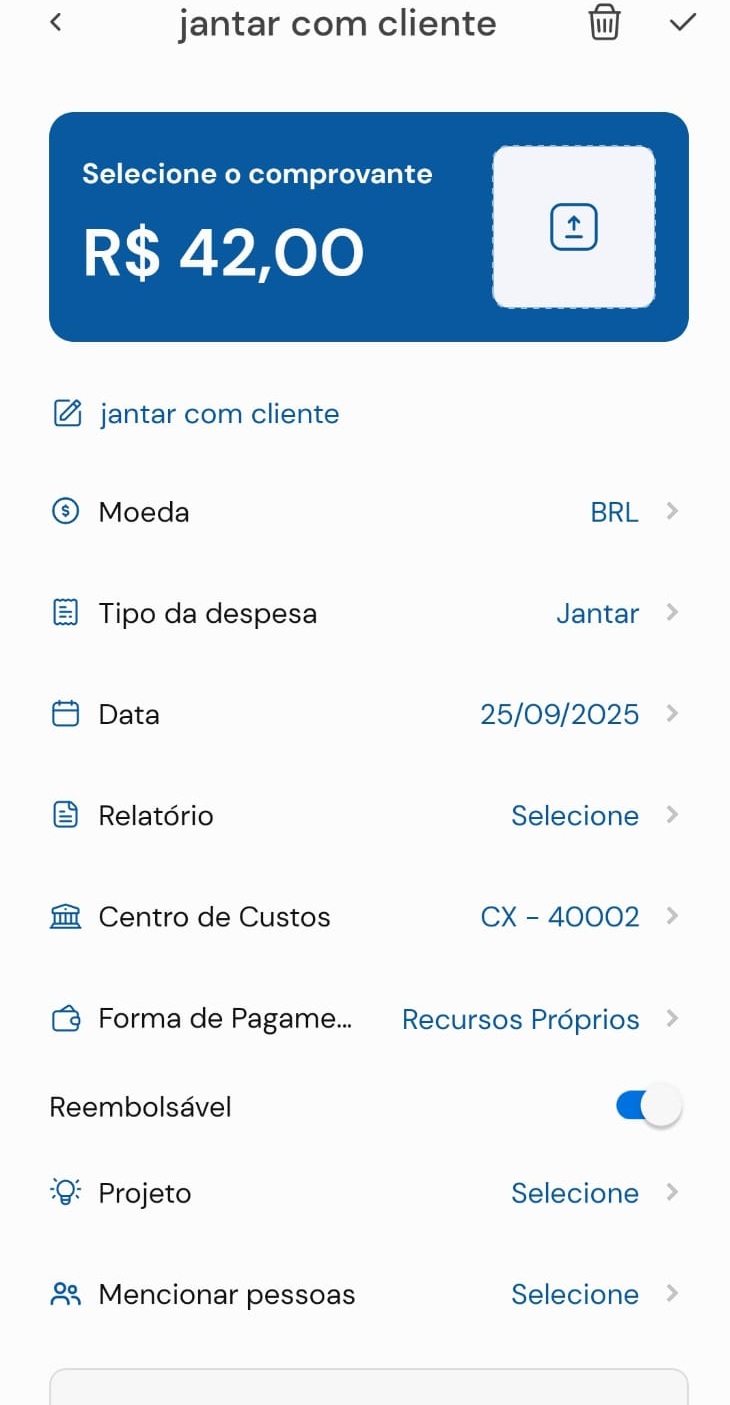The height and width of the screenshot is (1405, 730).
Task: Go back using the top-left arrow
Action: pos(56,22)
